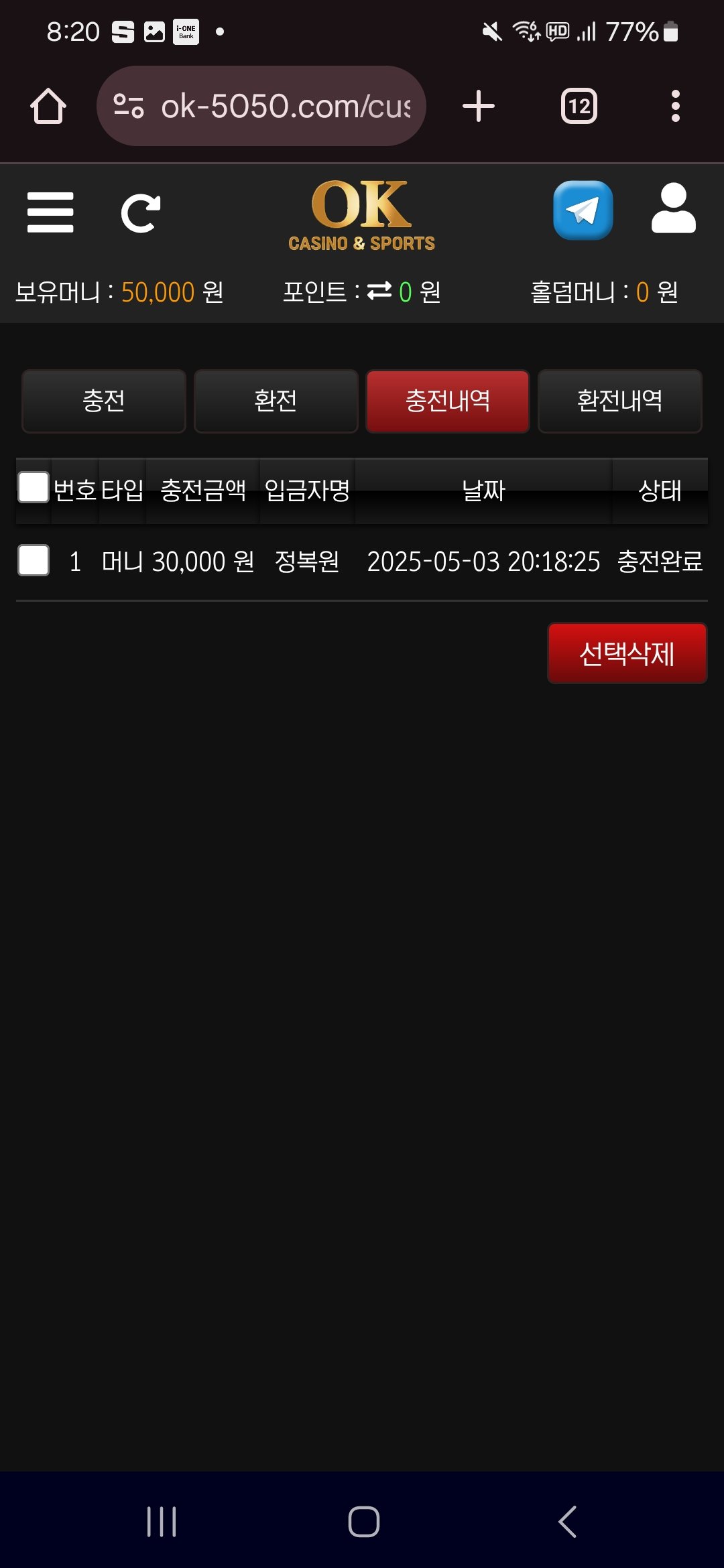Image resolution: width=724 pixels, height=1568 pixels.
Task: Check the select-all checkbox in table header
Action: point(34,487)
